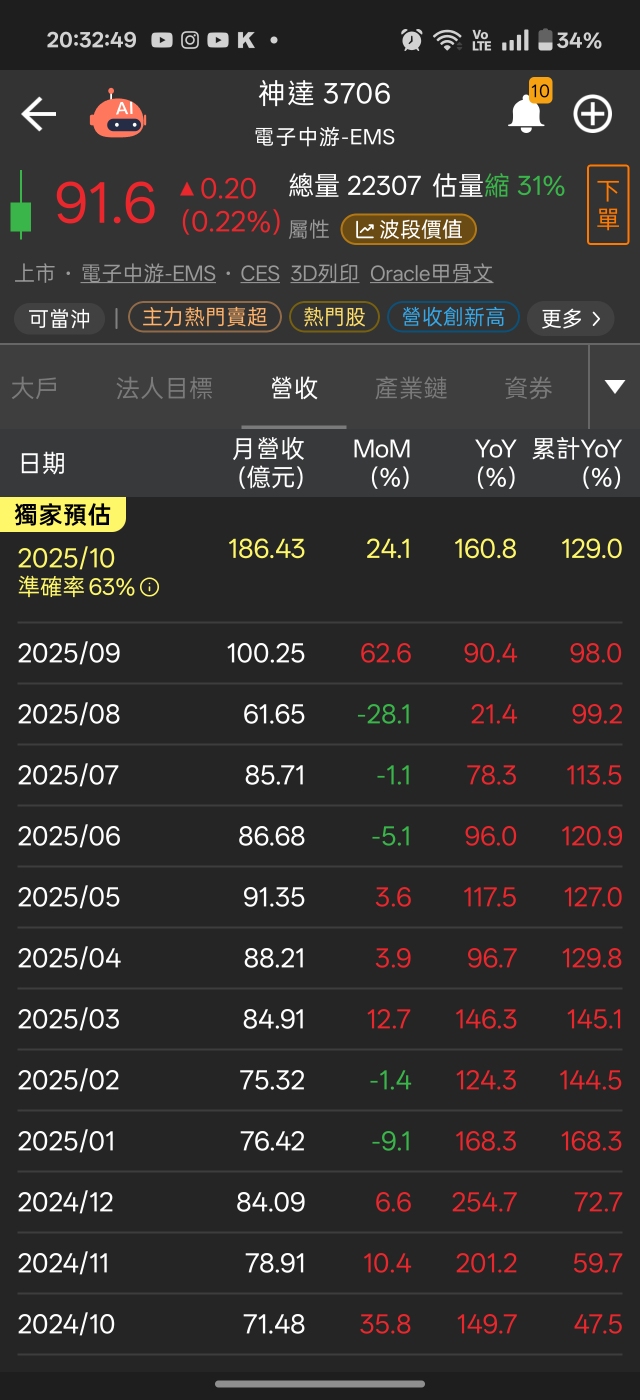Open the 3D列印 concept link
Viewport: 640px width, 1400px height.
coord(324,273)
